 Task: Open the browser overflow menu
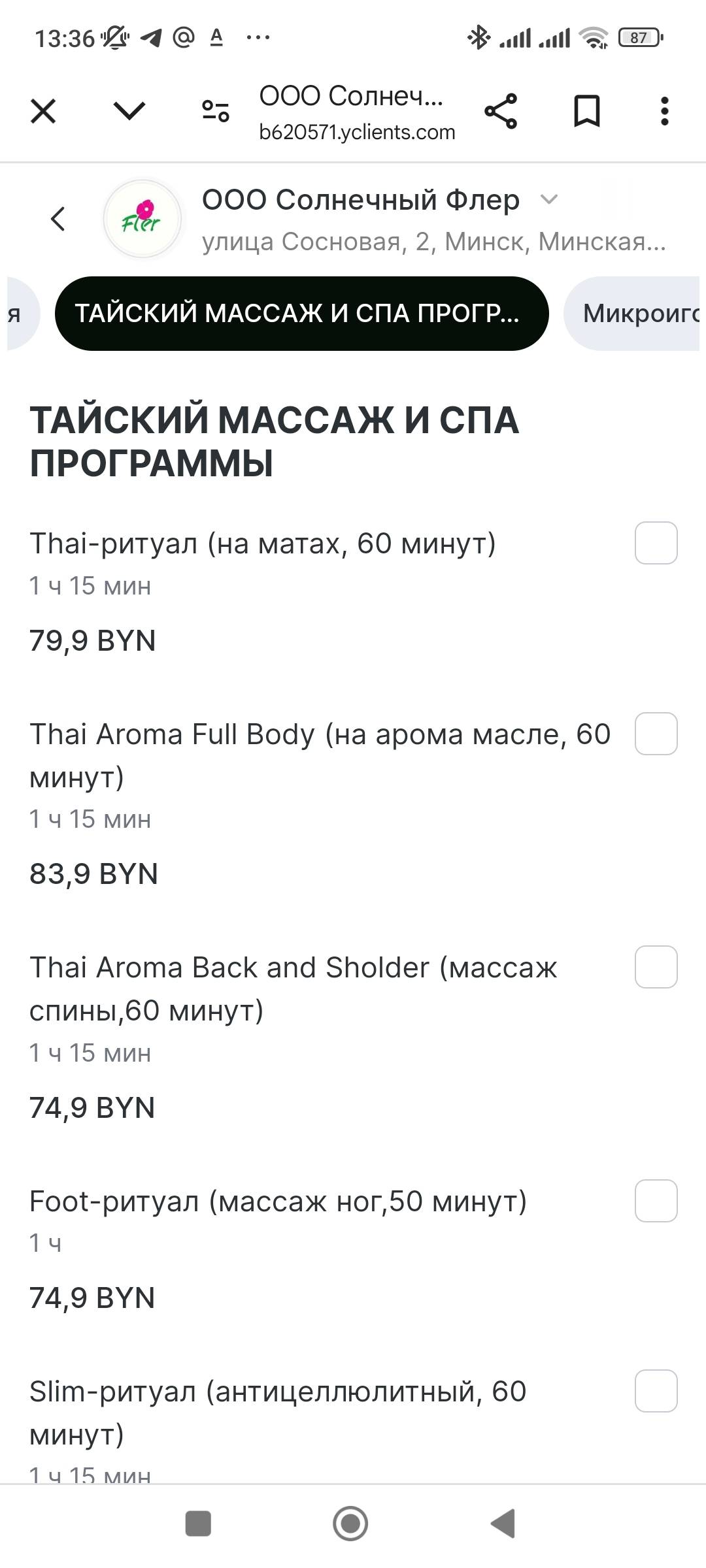click(x=664, y=110)
